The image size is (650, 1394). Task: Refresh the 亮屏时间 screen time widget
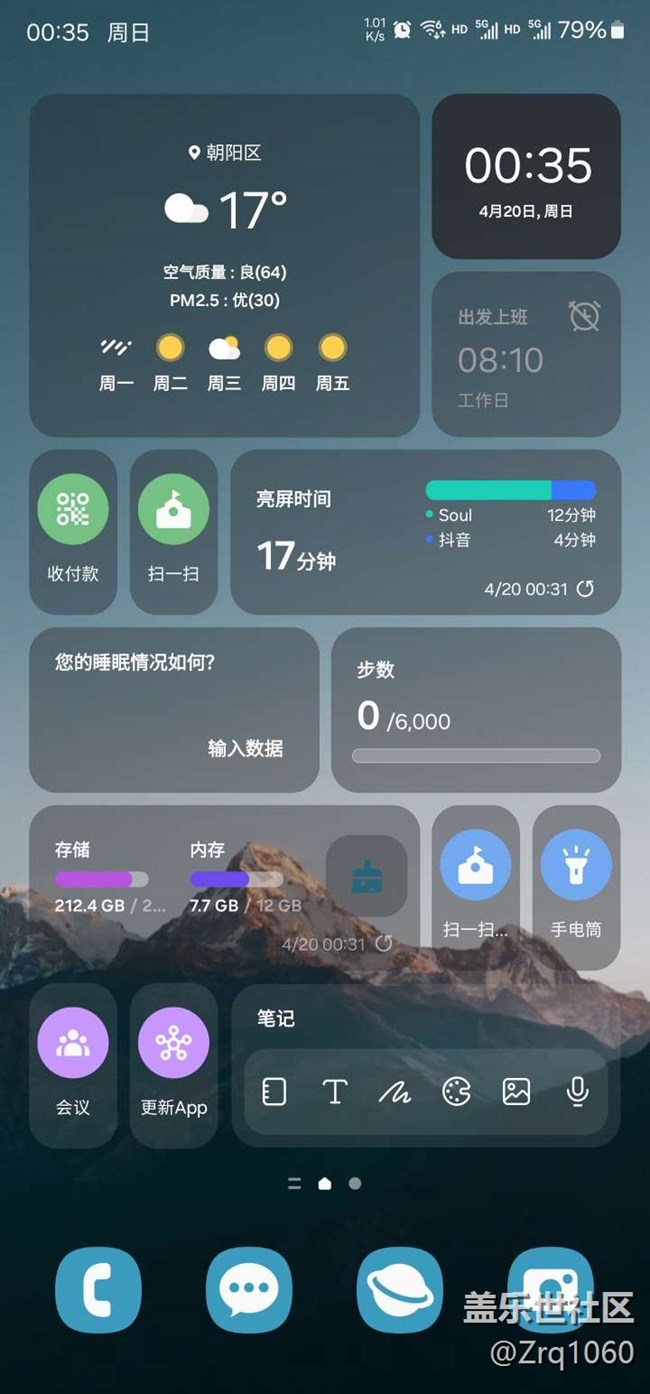click(585, 589)
